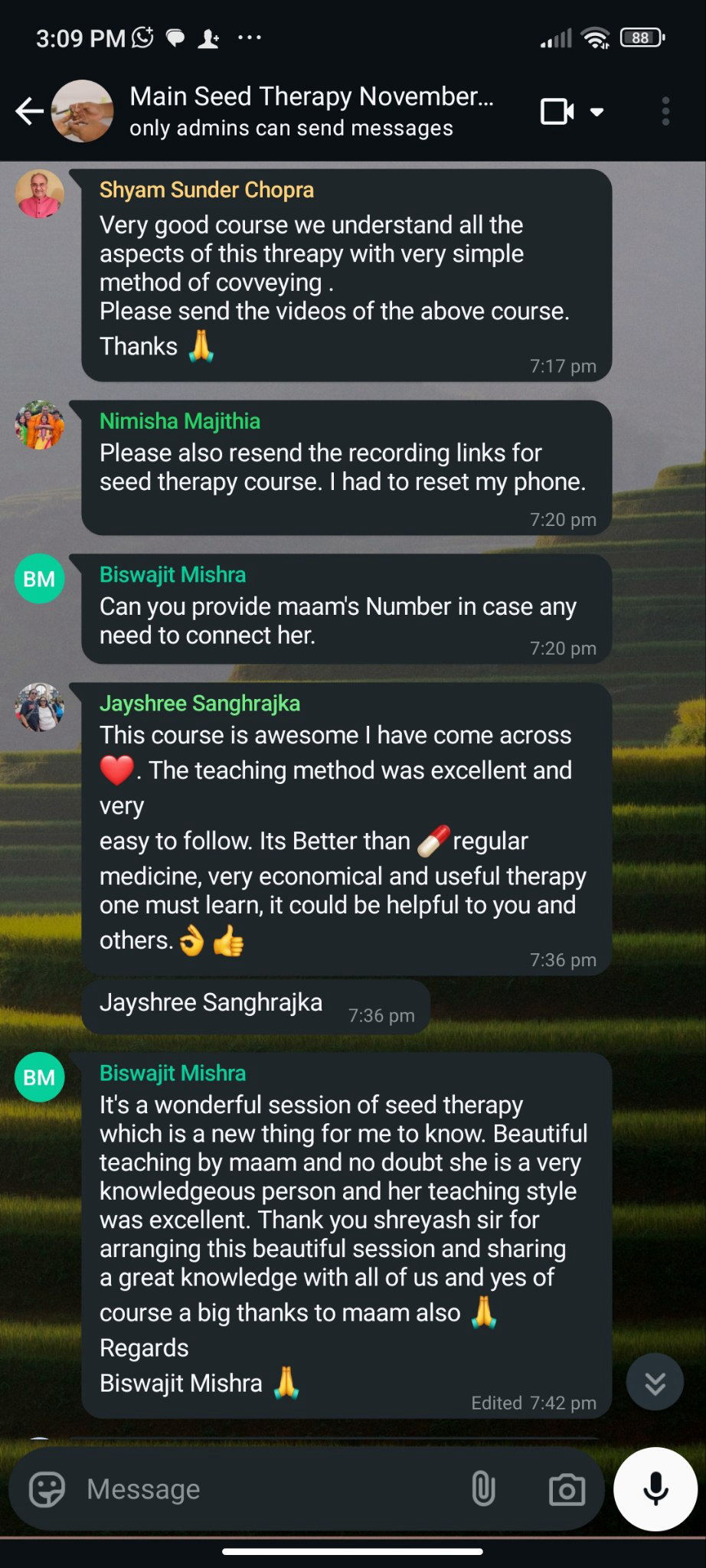Tap Jayshree Sanghrajka's profile photo
The height and width of the screenshot is (1568, 706).
pyautogui.click(x=40, y=707)
